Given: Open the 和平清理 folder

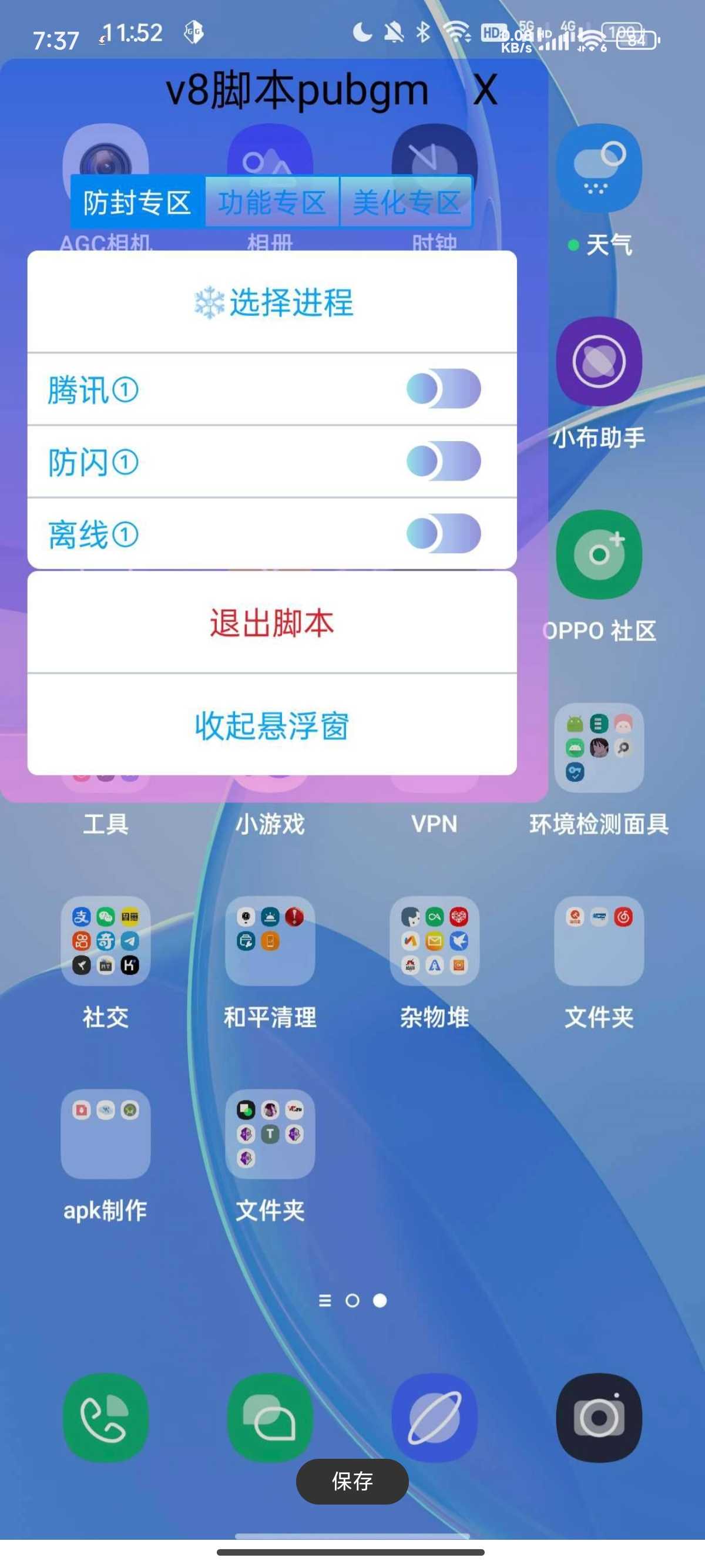Looking at the screenshot, I should click(x=270, y=941).
